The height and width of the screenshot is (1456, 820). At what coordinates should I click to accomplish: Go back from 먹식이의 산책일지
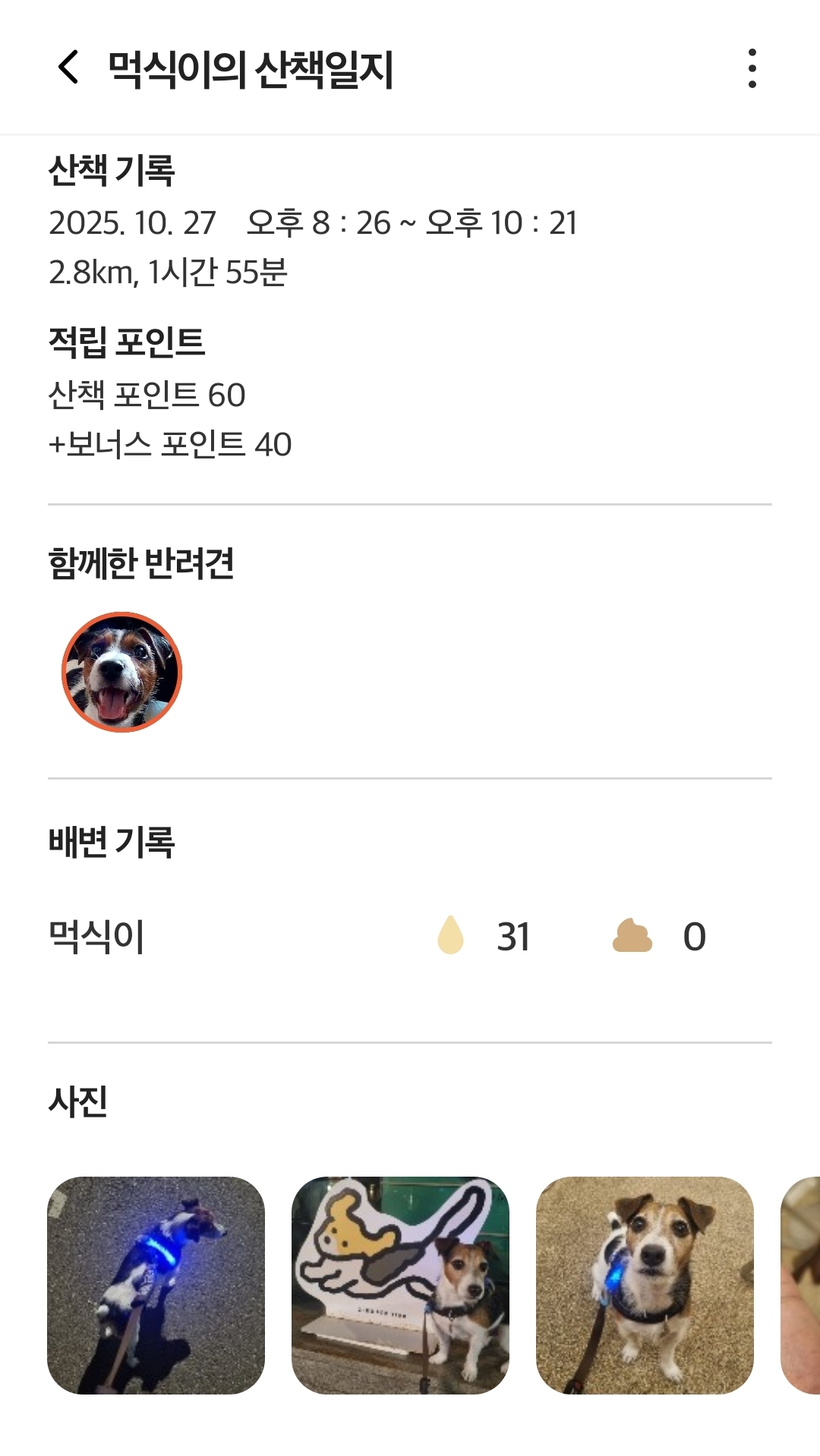[68, 68]
